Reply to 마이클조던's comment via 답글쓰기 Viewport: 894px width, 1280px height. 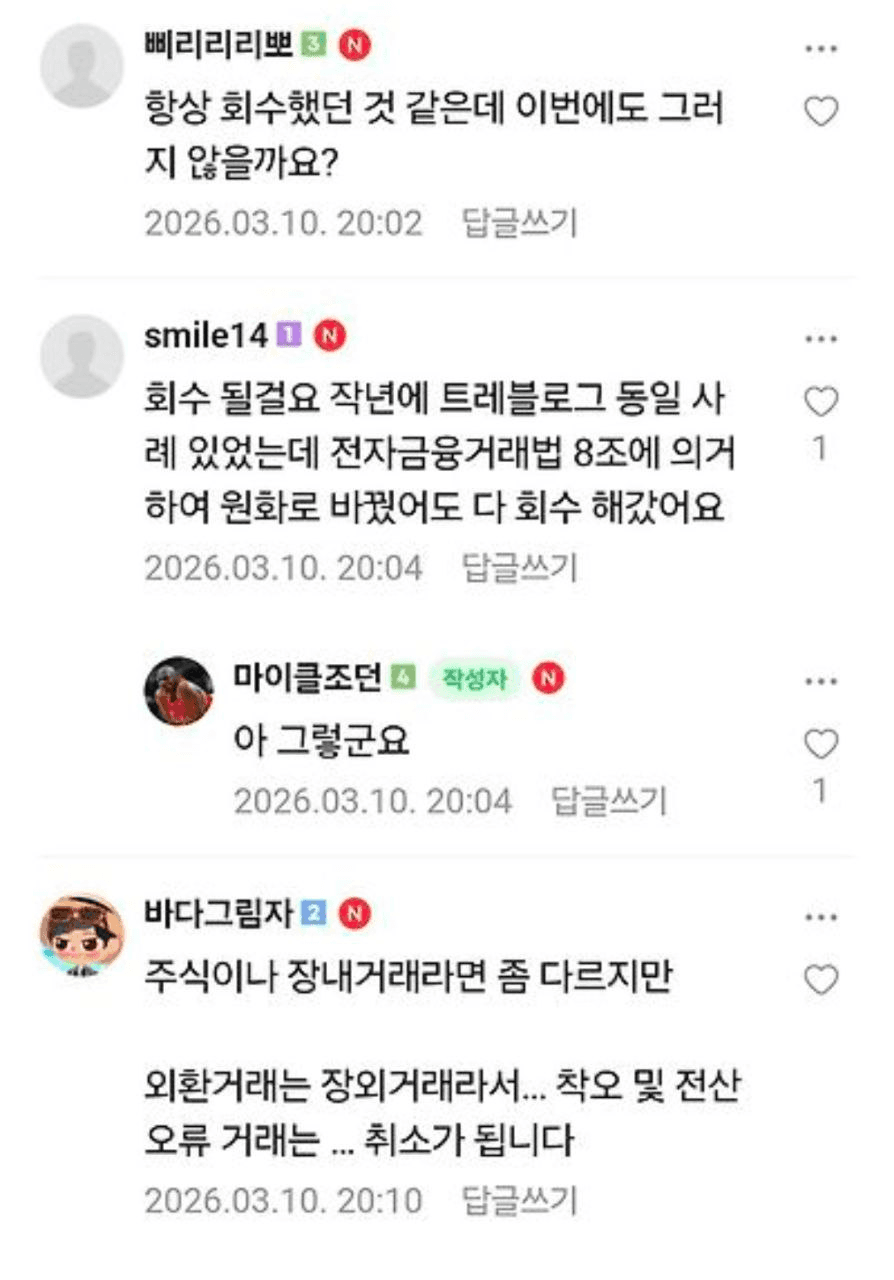click(x=609, y=800)
